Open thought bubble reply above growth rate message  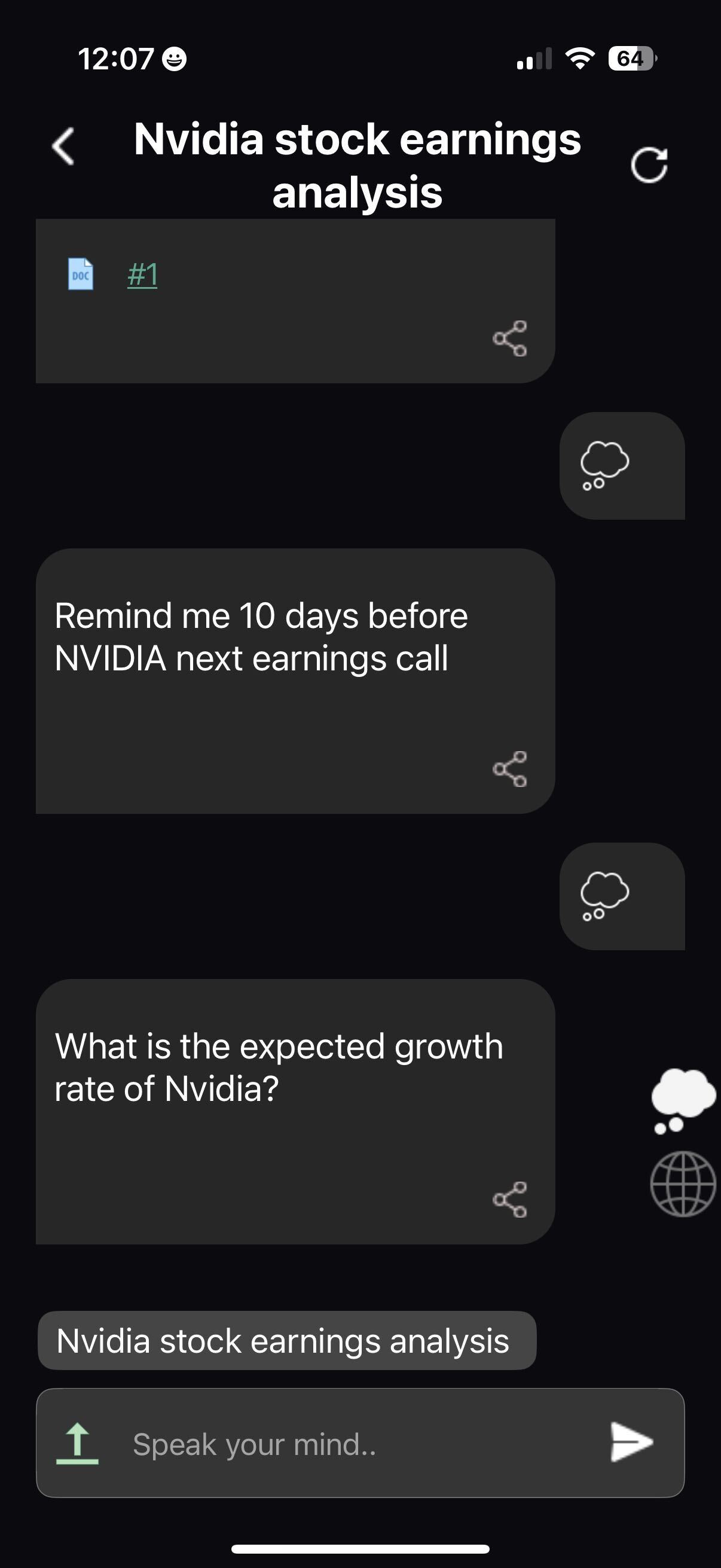[605, 896]
